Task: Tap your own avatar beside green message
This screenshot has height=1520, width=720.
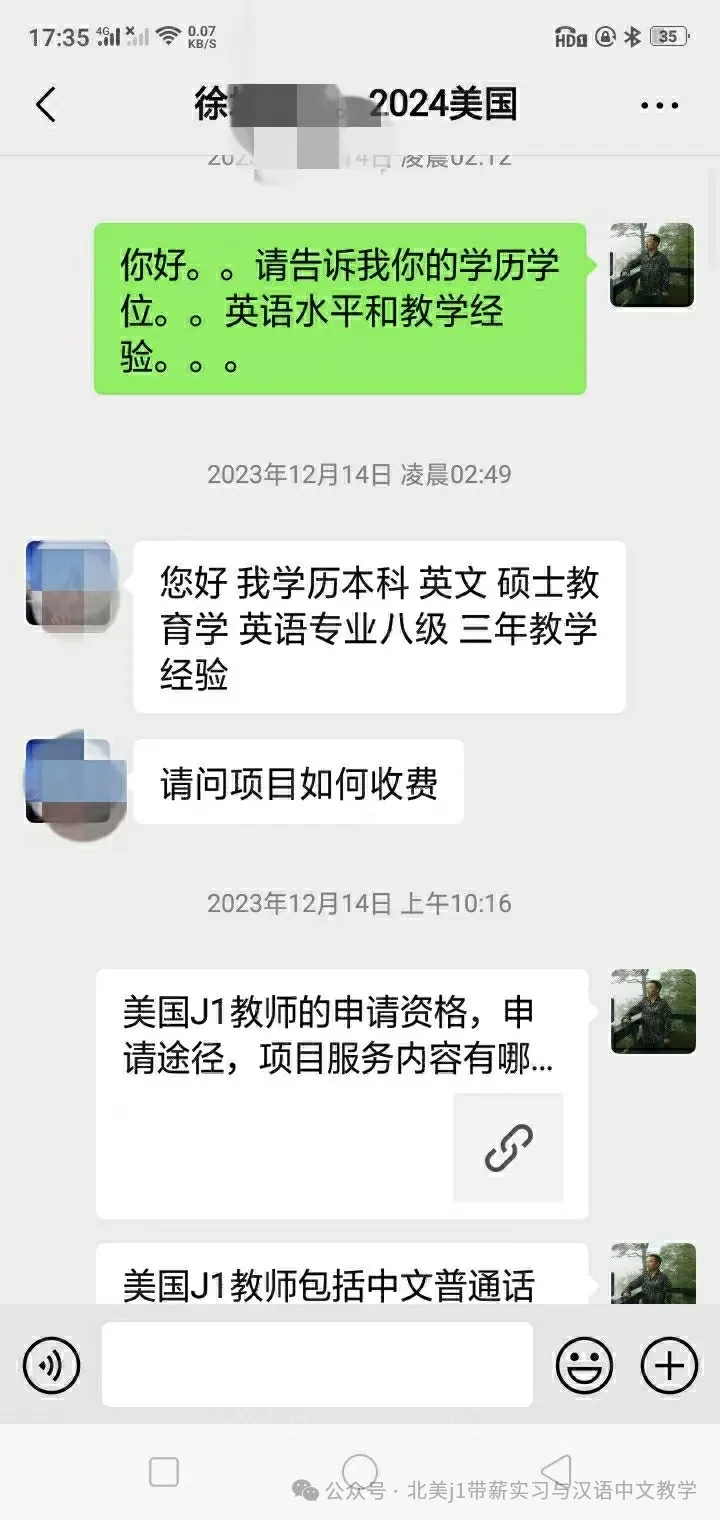Action: coord(651,265)
